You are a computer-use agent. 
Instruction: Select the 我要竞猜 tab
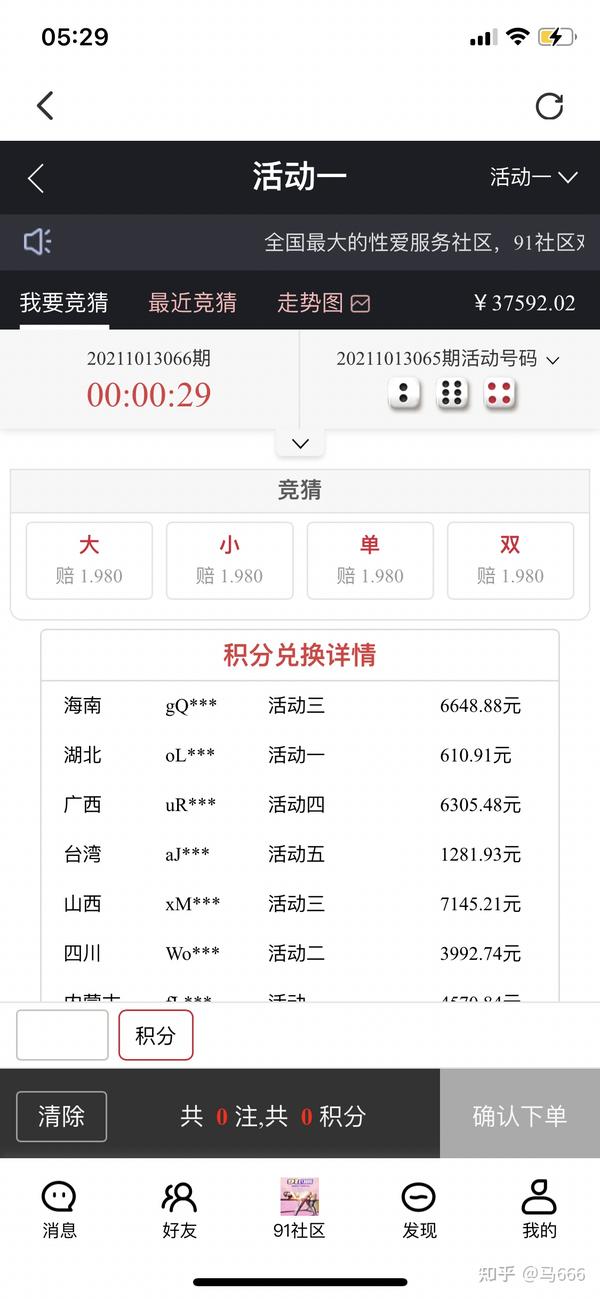tap(64, 303)
